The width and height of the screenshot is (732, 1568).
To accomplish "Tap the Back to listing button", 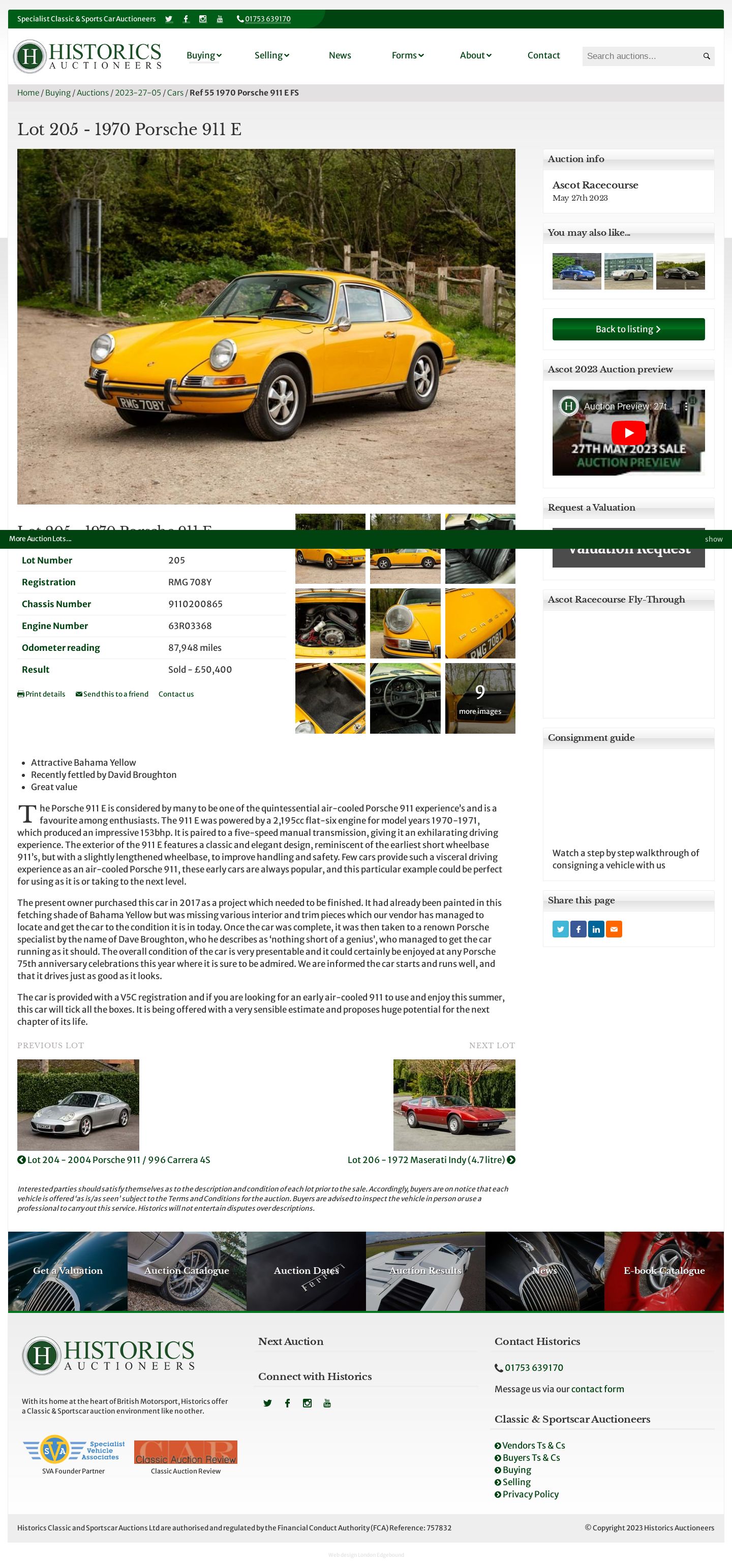I will point(628,329).
